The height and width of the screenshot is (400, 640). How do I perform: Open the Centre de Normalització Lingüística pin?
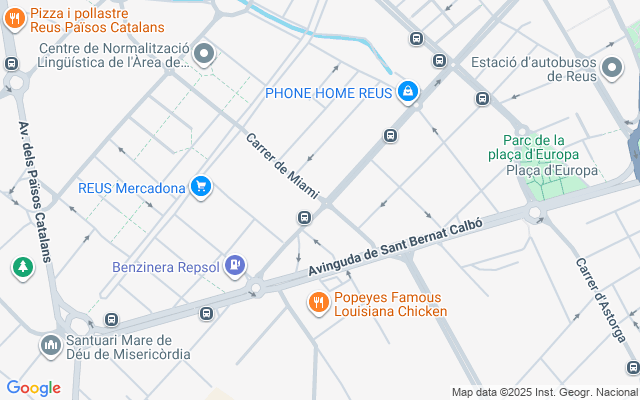tap(204, 54)
